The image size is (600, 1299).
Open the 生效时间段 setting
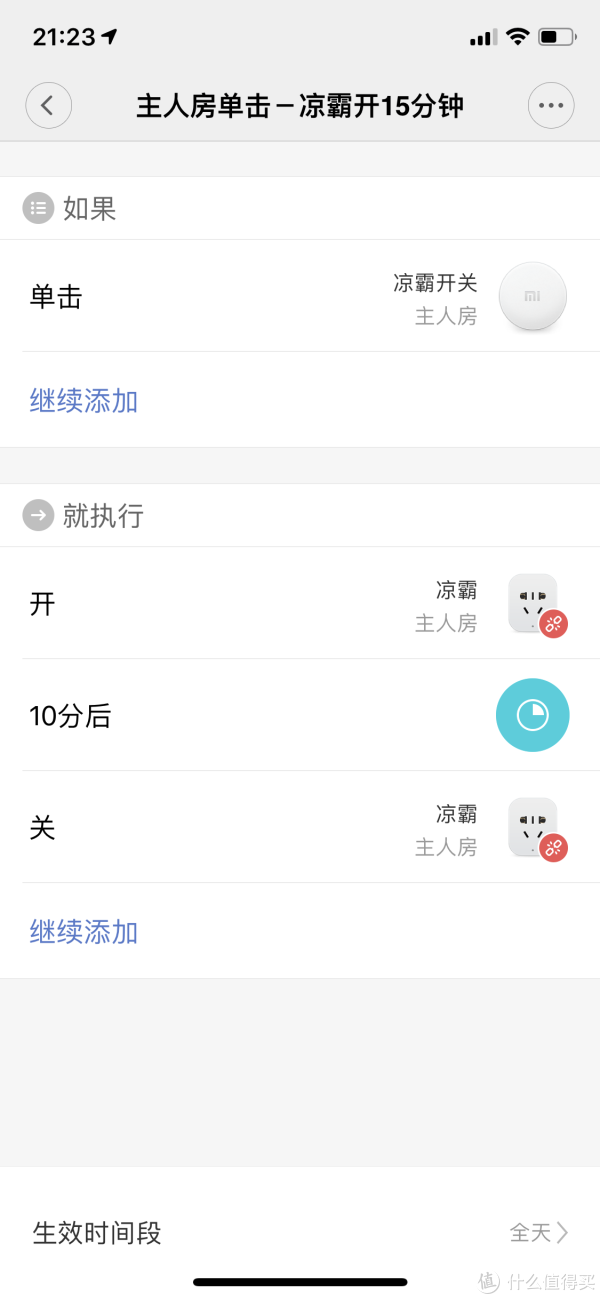click(x=300, y=1232)
